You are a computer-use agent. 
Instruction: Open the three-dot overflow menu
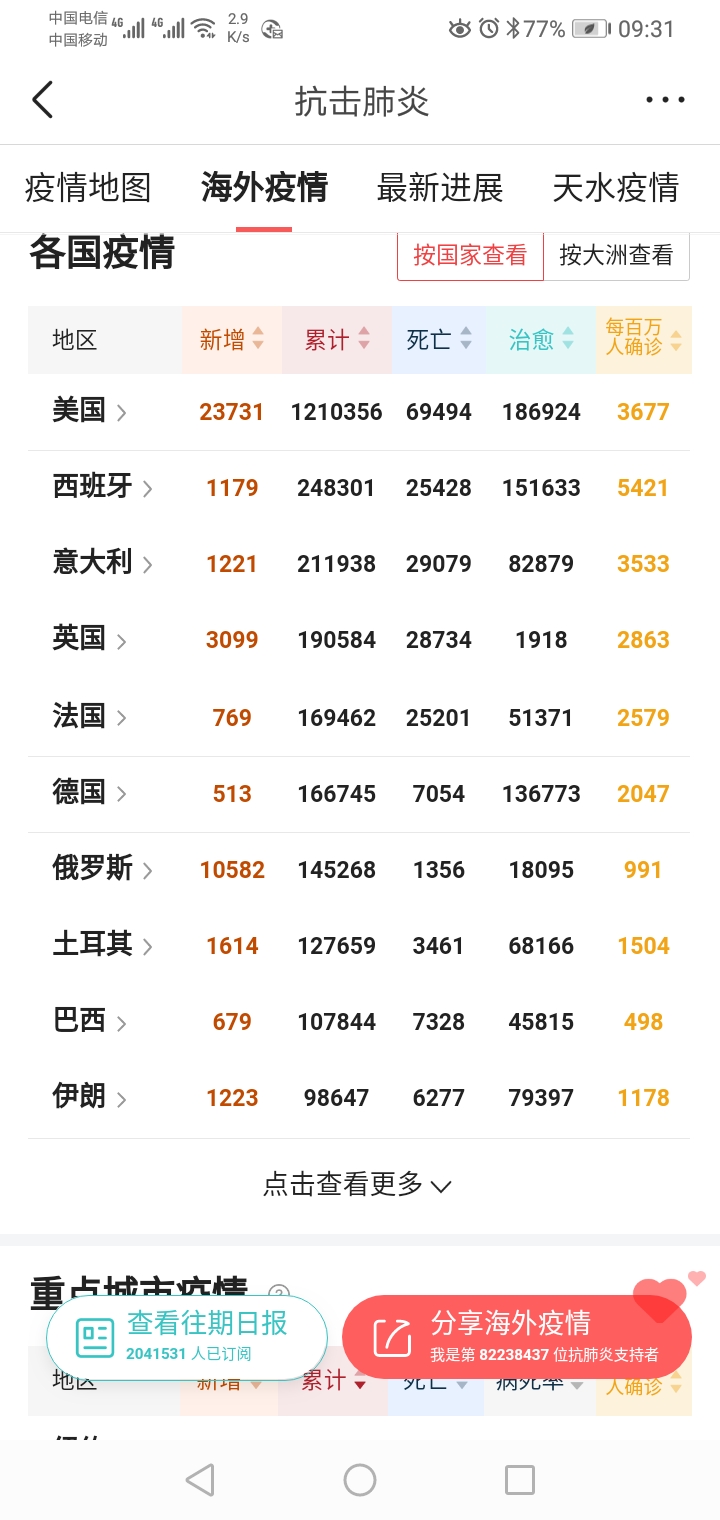[x=665, y=100]
